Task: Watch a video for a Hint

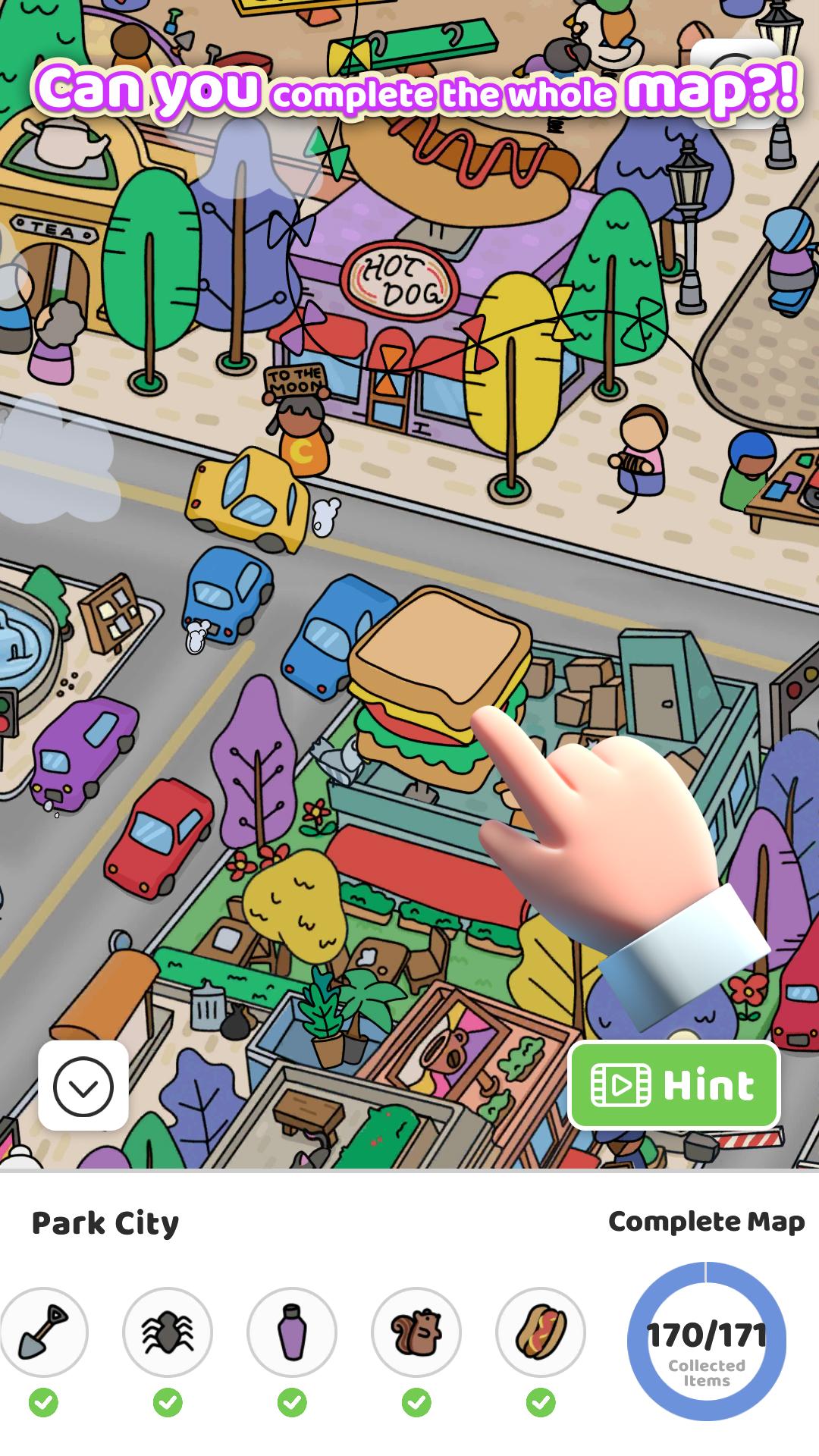Action: pos(674,1085)
